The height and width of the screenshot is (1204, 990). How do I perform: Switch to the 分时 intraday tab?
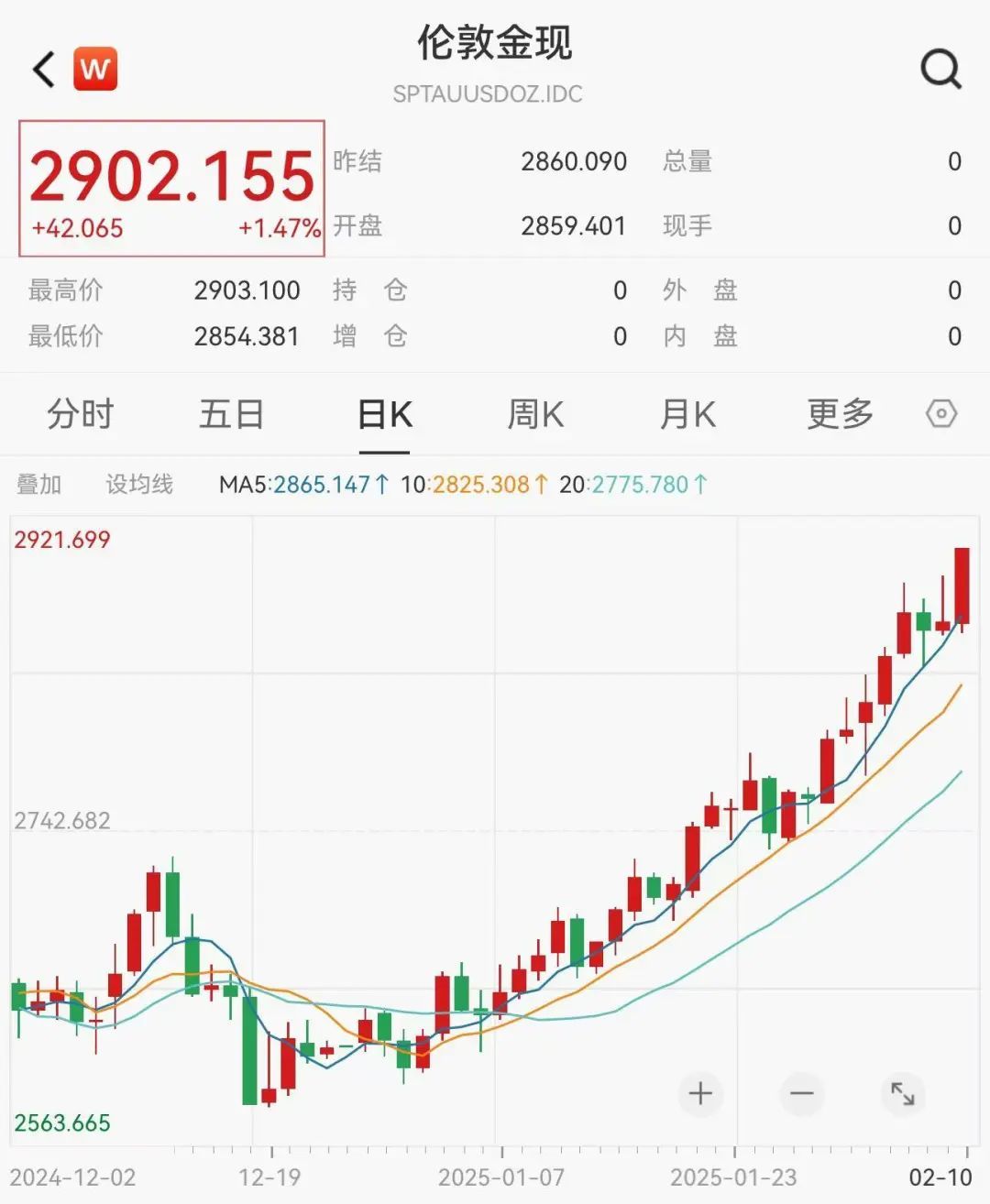tap(77, 414)
